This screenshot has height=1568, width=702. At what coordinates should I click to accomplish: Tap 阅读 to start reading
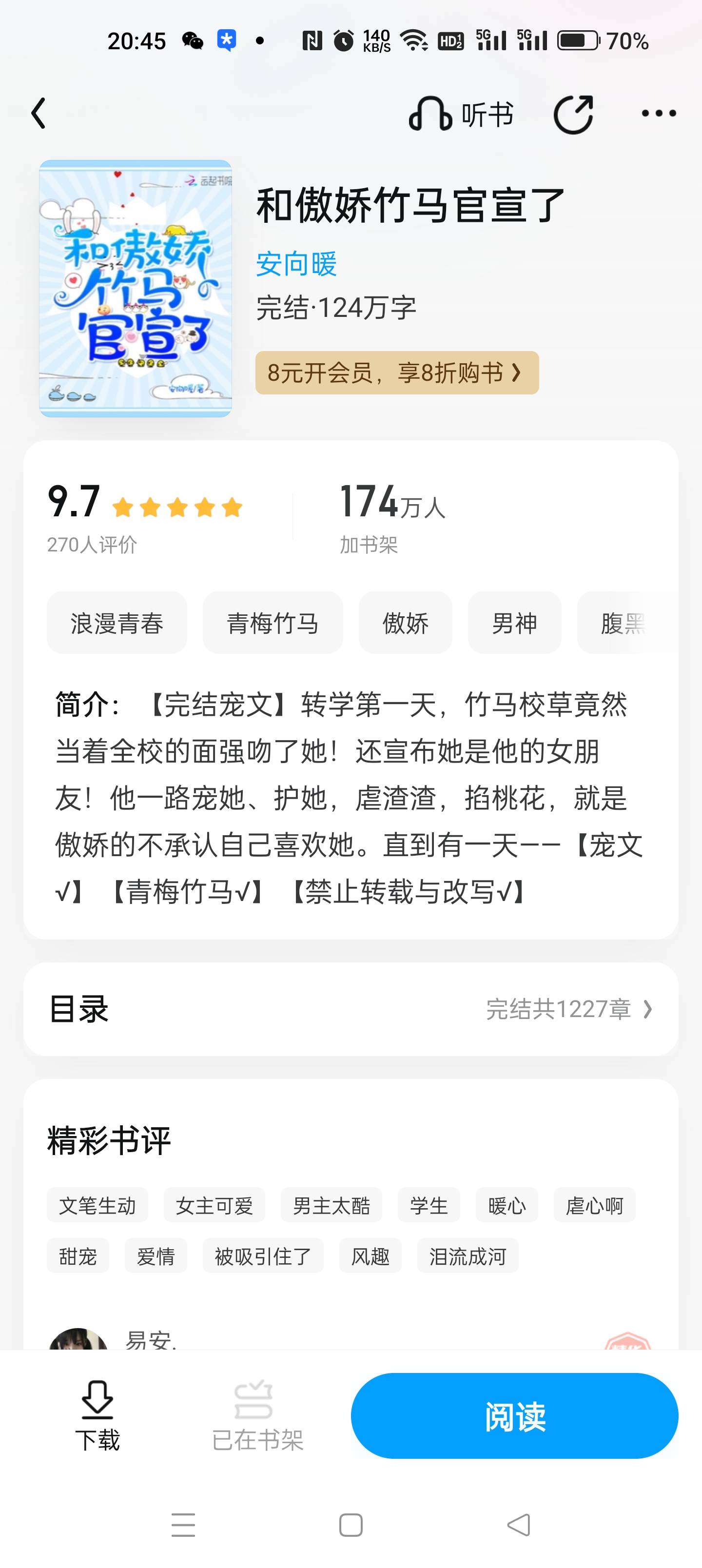point(514,1415)
